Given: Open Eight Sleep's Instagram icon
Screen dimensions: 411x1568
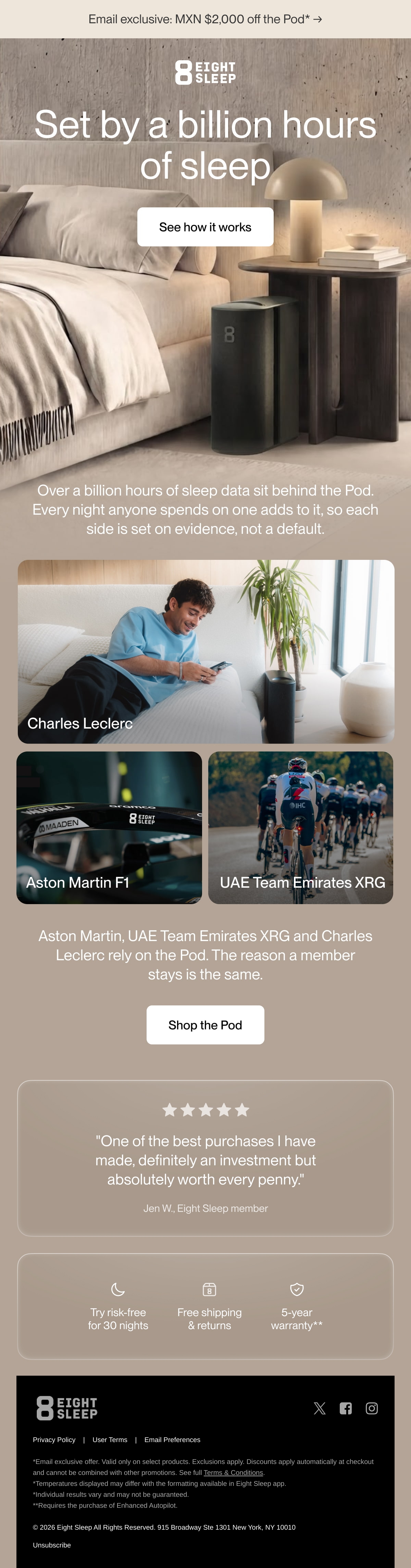Looking at the screenshot, I should 372,1408.
